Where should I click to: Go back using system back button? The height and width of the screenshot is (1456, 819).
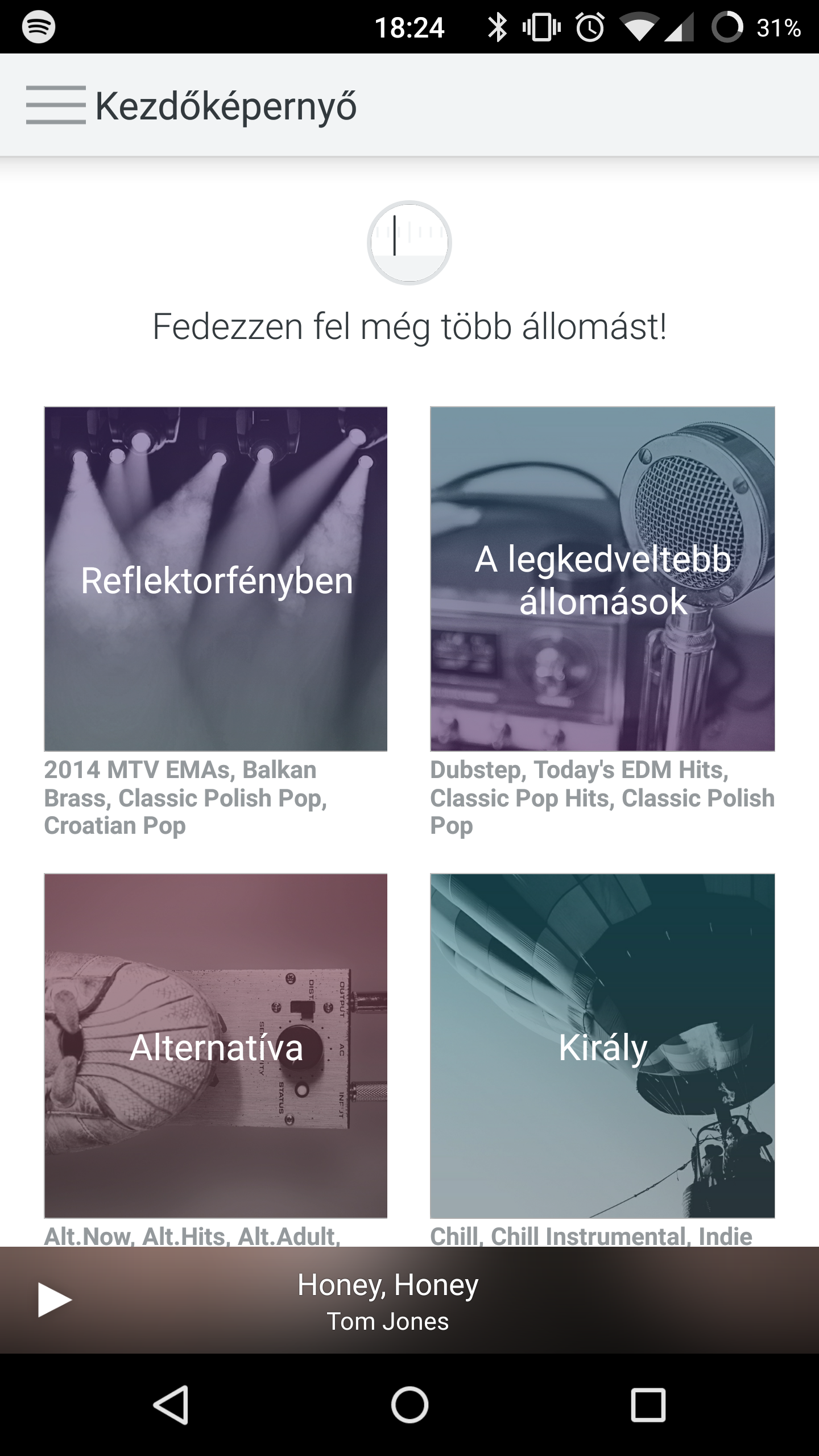(x=171, y=1405)
